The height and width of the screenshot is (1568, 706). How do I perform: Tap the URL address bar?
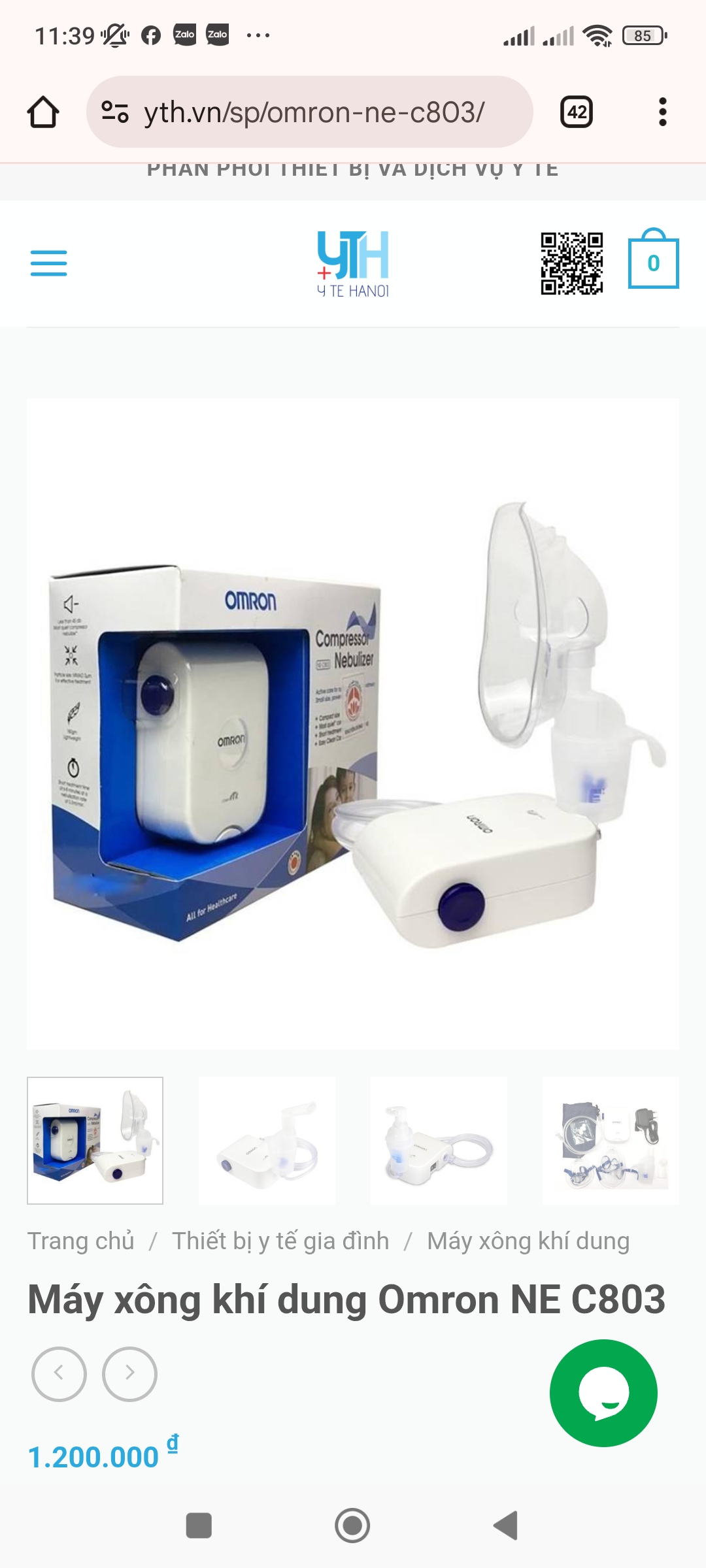[x=312, y=112]
